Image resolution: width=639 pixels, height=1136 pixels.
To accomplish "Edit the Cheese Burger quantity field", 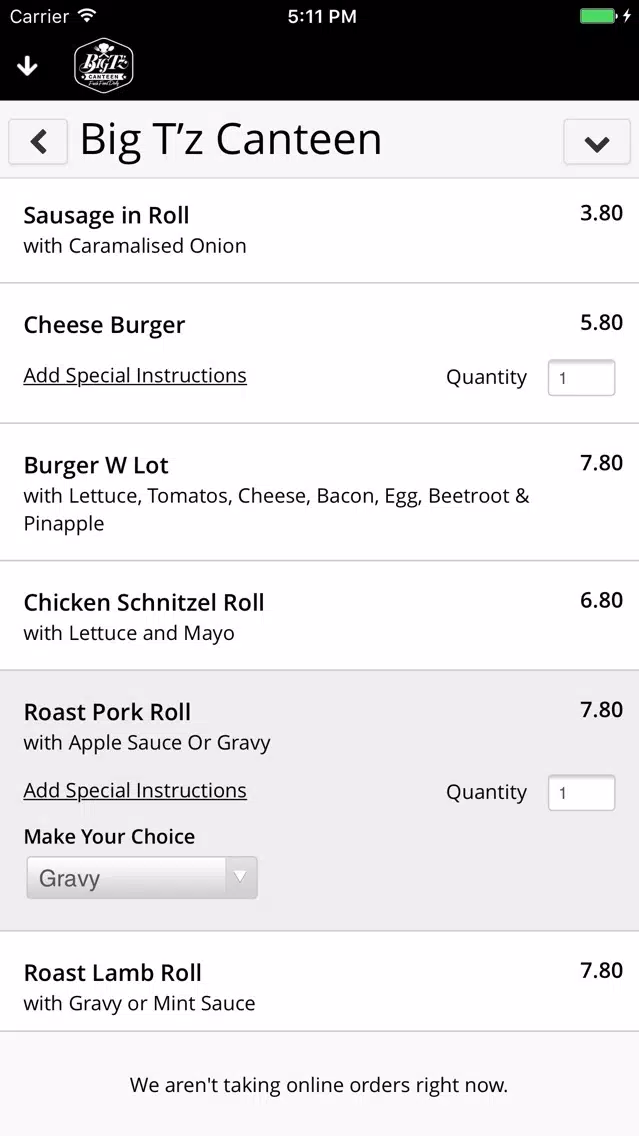I will [x=581, y=377].
